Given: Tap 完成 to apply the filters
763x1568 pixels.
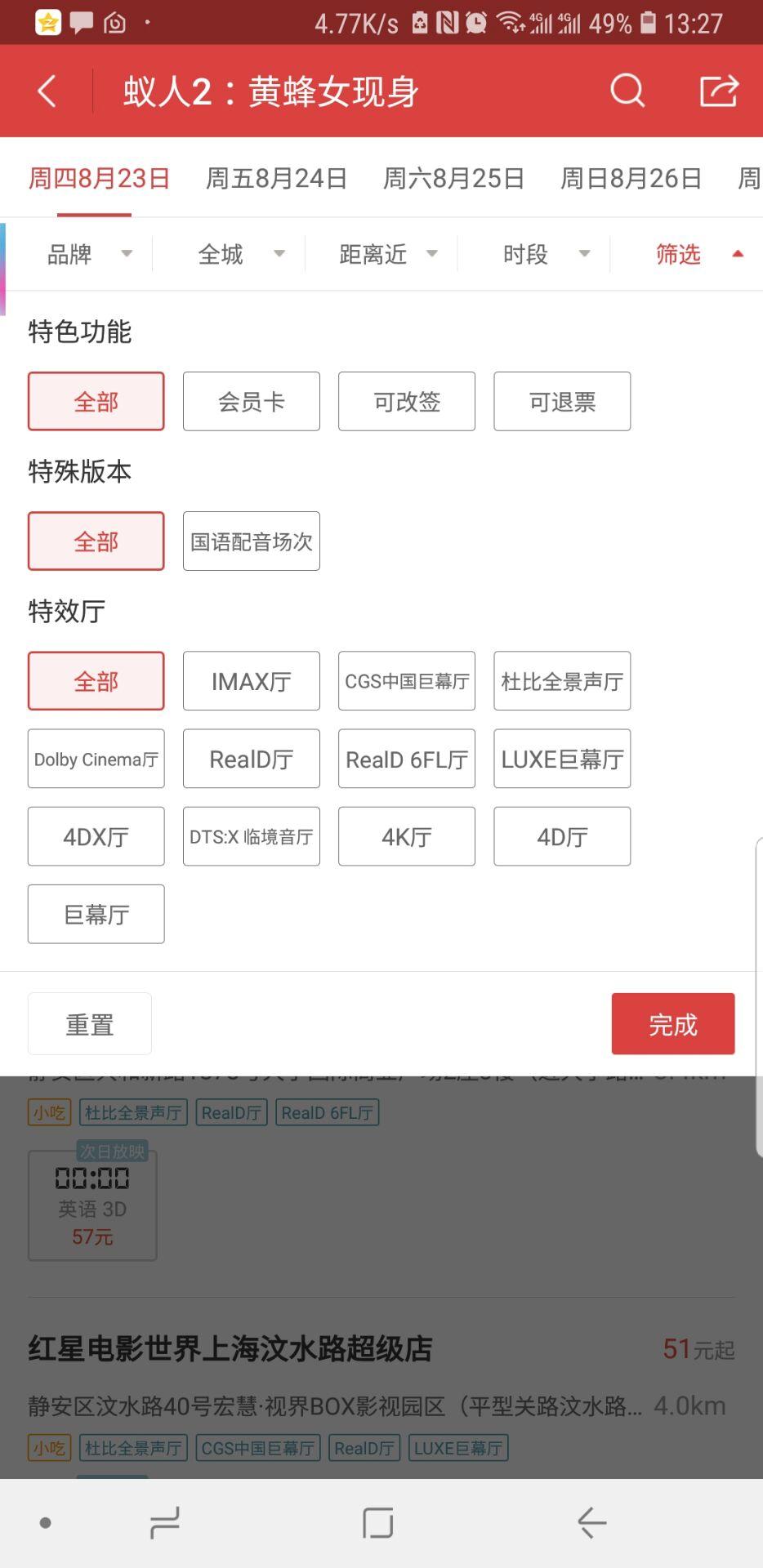Looking at the screenshot, I should coord(672,1023).
